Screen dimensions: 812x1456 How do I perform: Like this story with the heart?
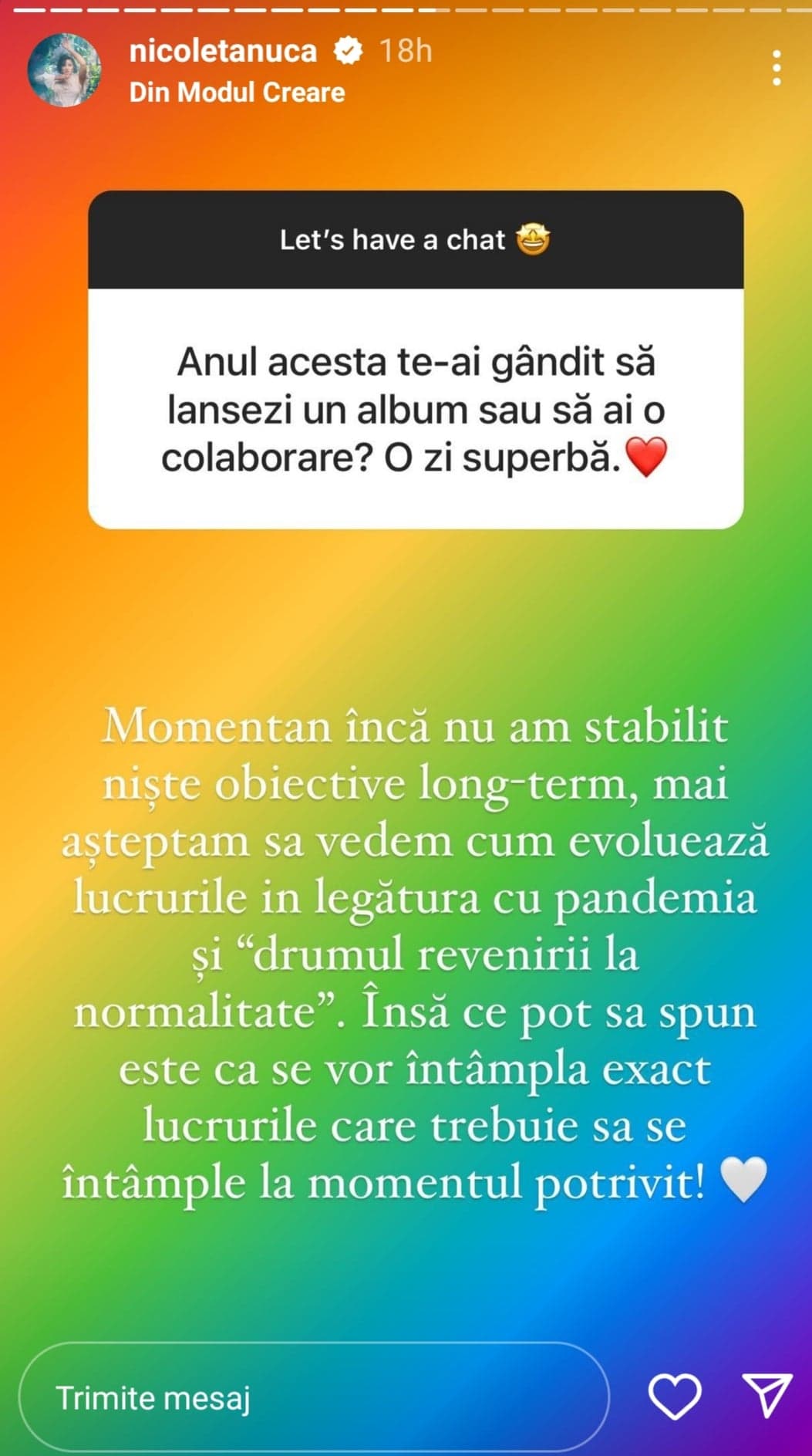coord(675,1396)
